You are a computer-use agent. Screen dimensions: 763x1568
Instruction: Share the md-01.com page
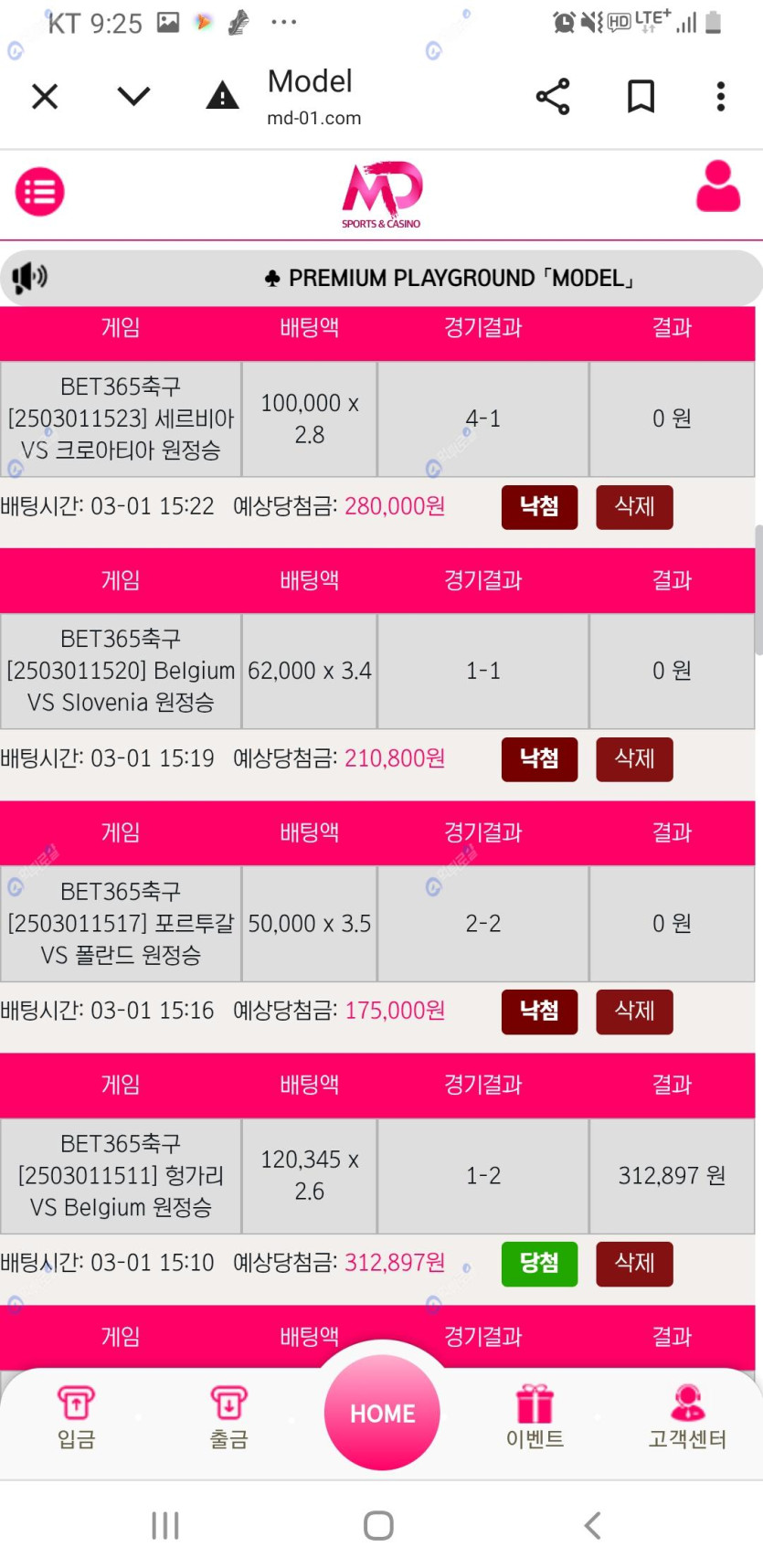point(553,96)
